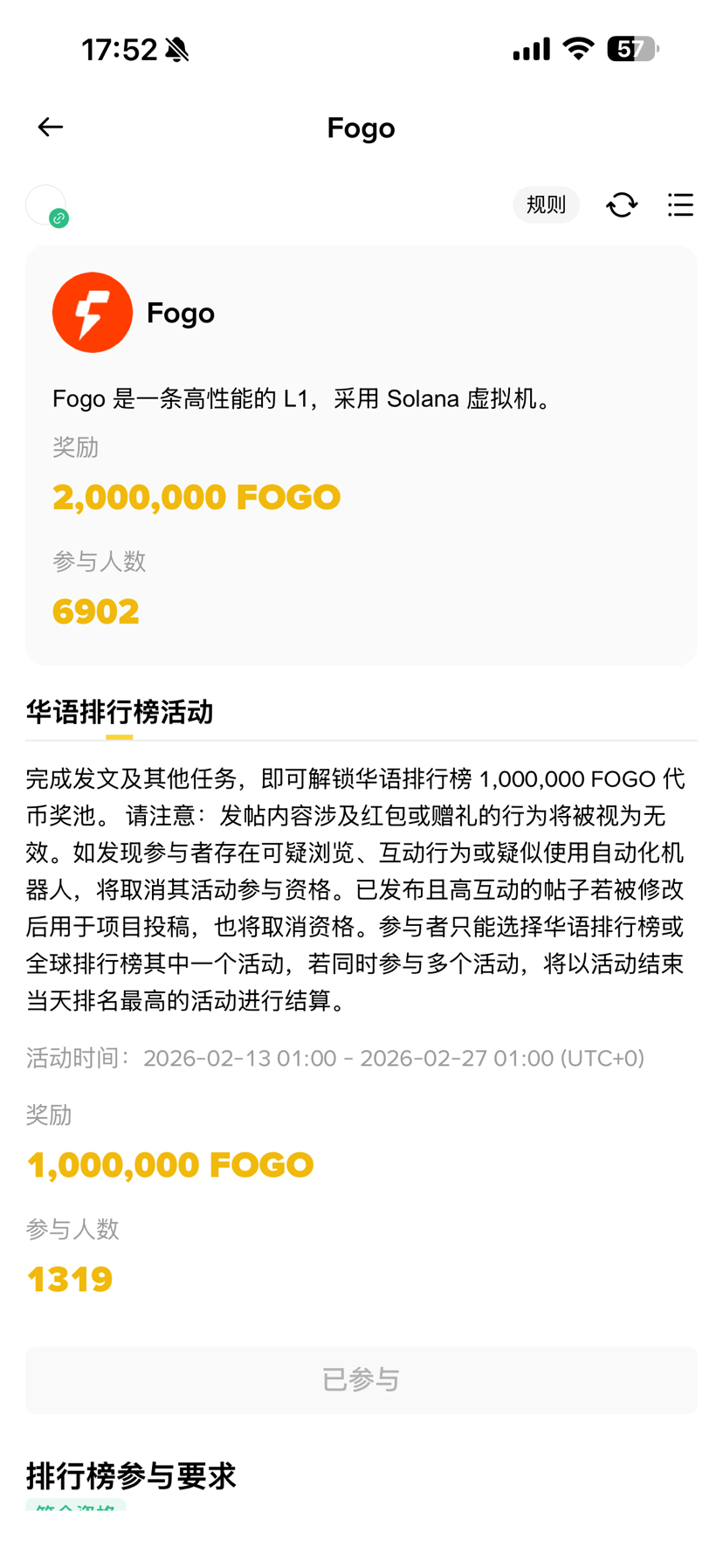Tap the linked profile avatar

[x=47, y=206]
